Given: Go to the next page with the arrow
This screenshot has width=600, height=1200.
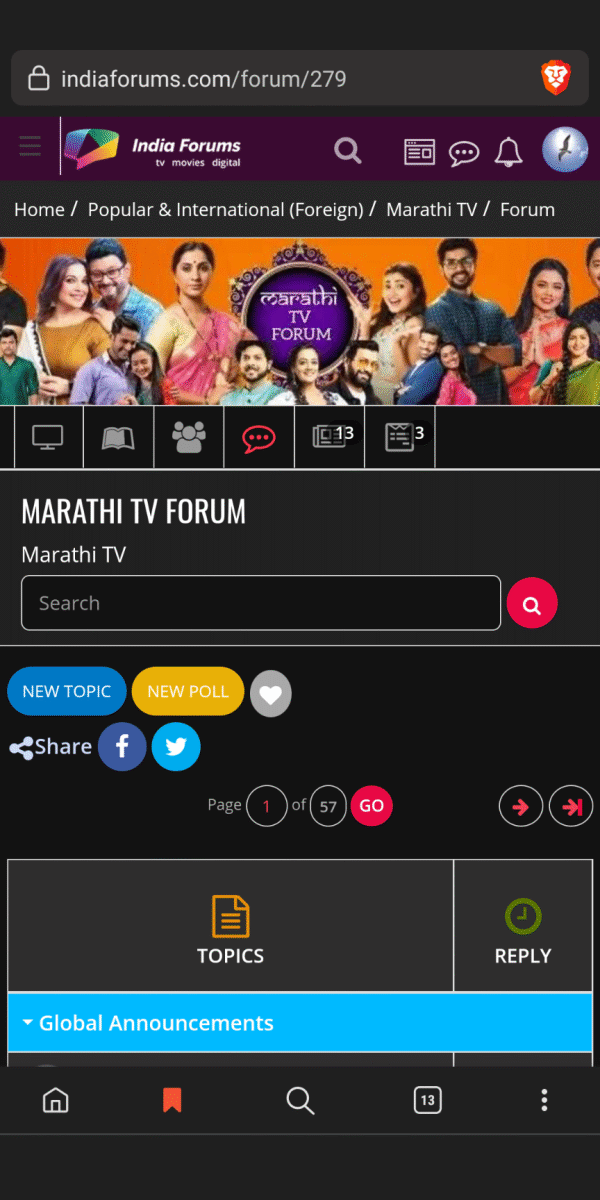Looking at the screenshot, I should (521, 807).
